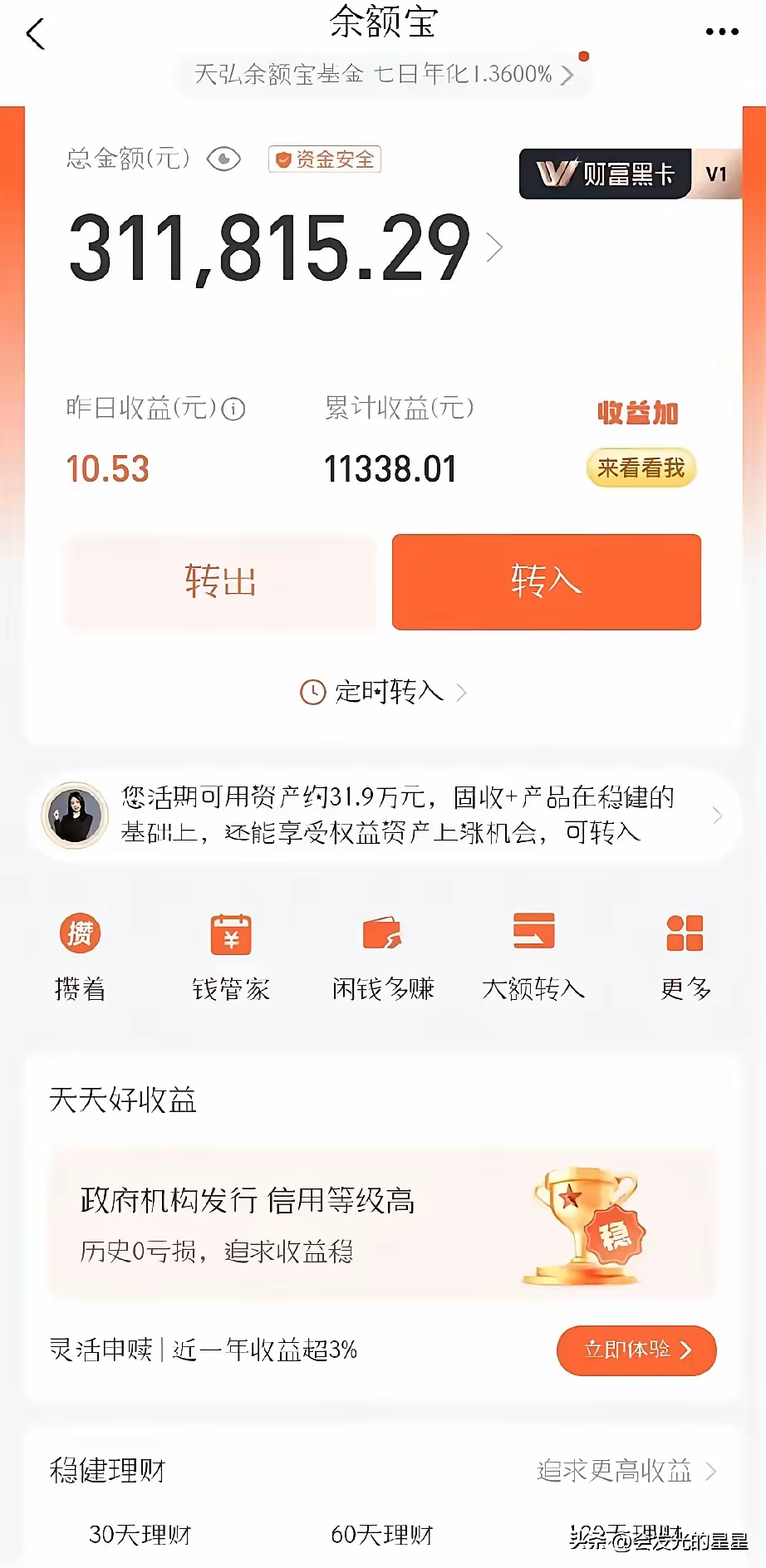
Task: Tap 立即体验 to try the product
Action: pyautogui.click(x=636, y=1350)
